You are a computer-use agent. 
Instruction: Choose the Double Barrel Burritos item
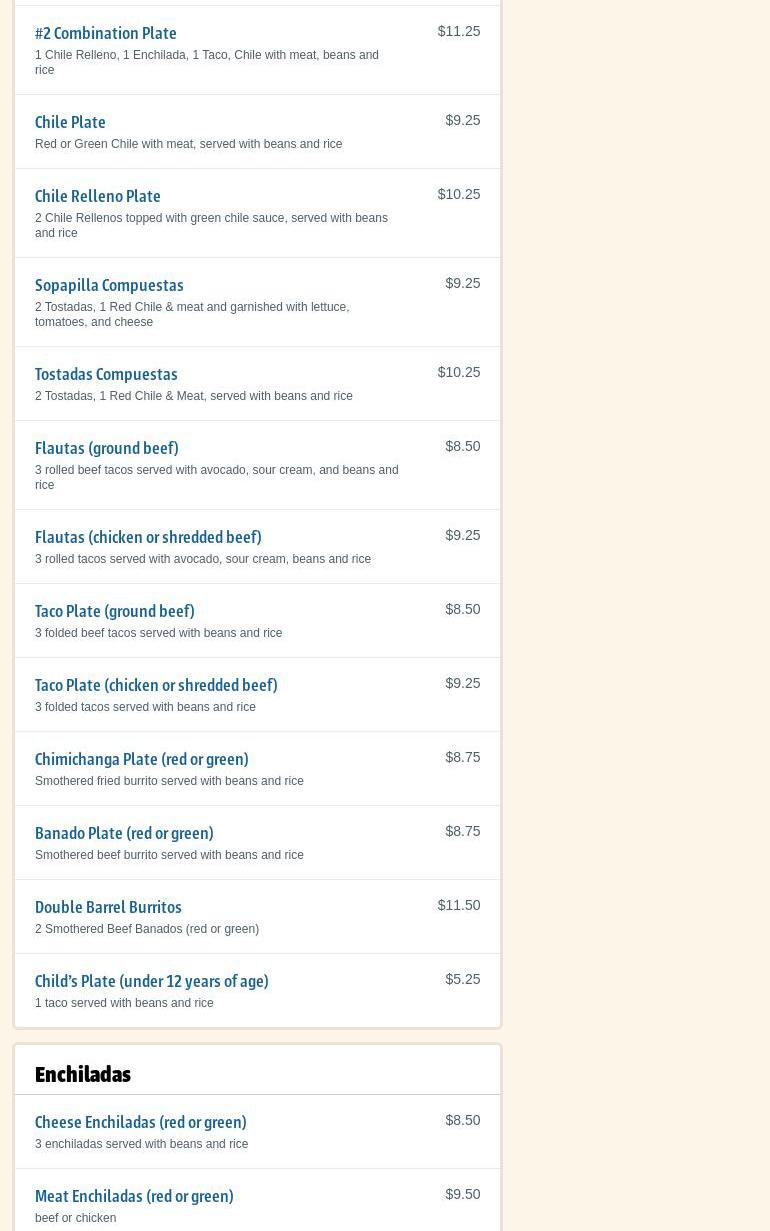108,907
